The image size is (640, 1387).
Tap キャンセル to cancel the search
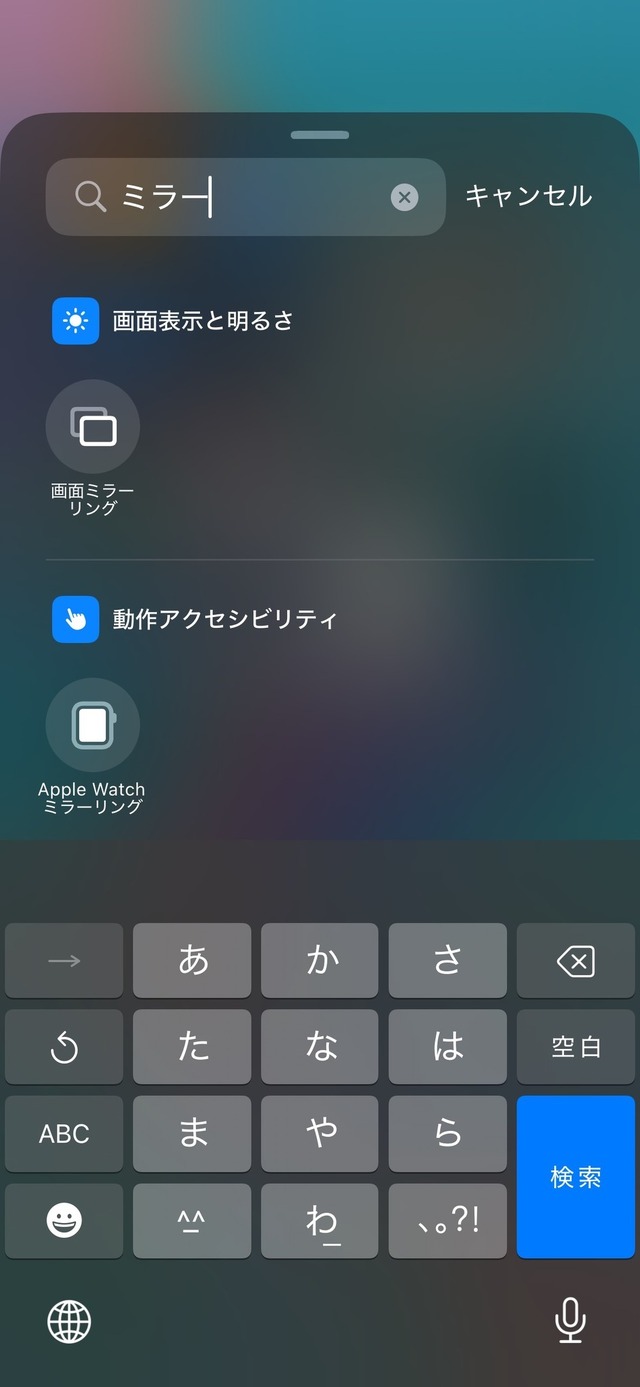pos(528,196)
